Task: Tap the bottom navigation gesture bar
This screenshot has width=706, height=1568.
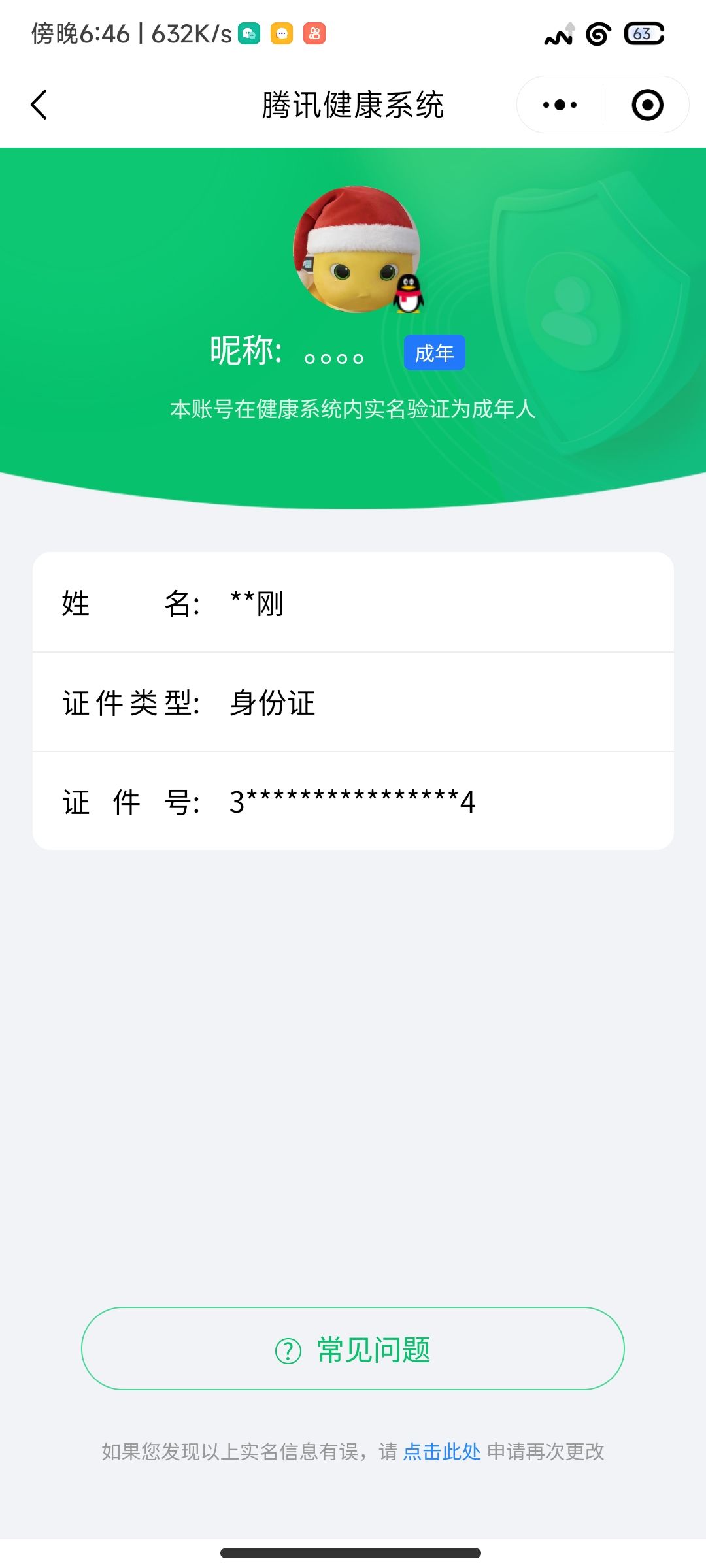Action: (353, 1552)
